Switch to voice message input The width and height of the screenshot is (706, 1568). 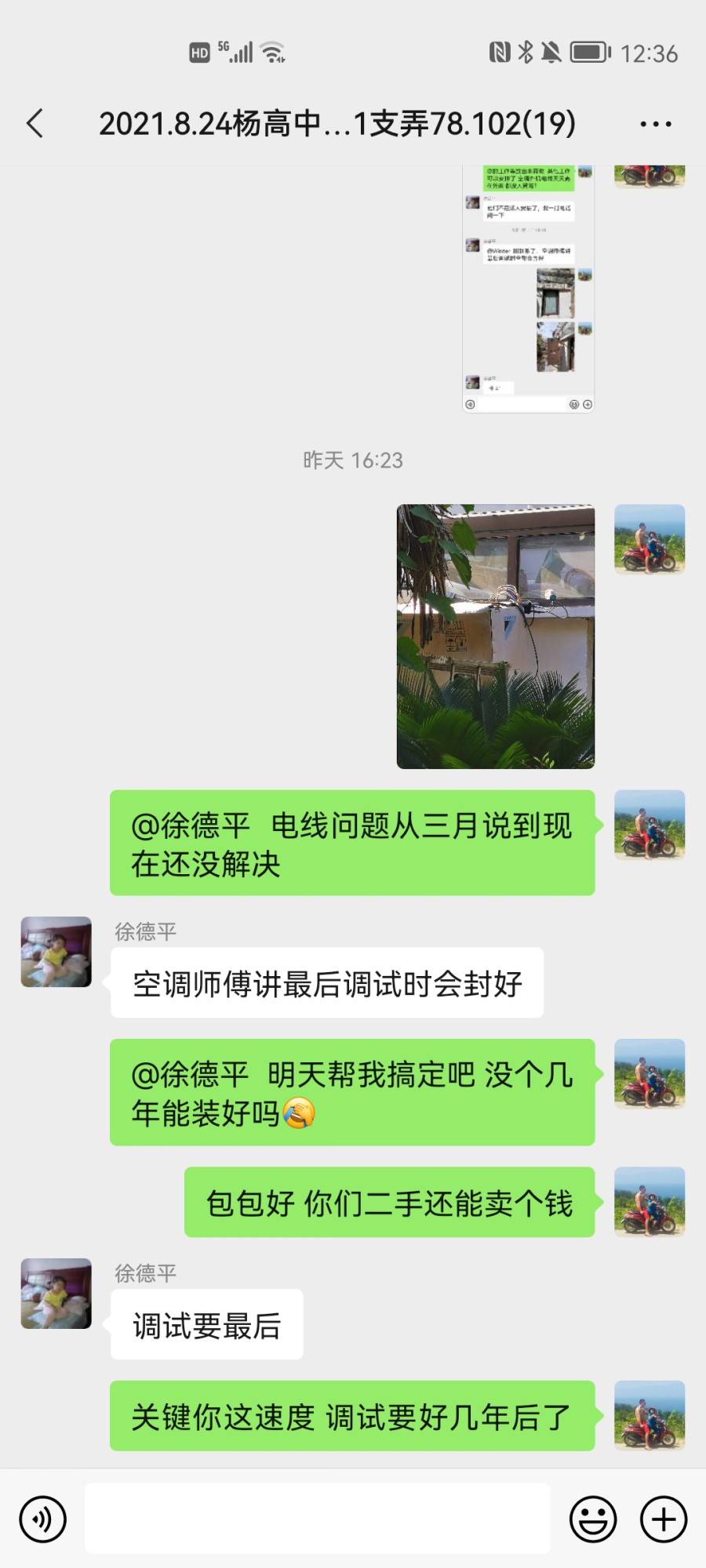42,1519
